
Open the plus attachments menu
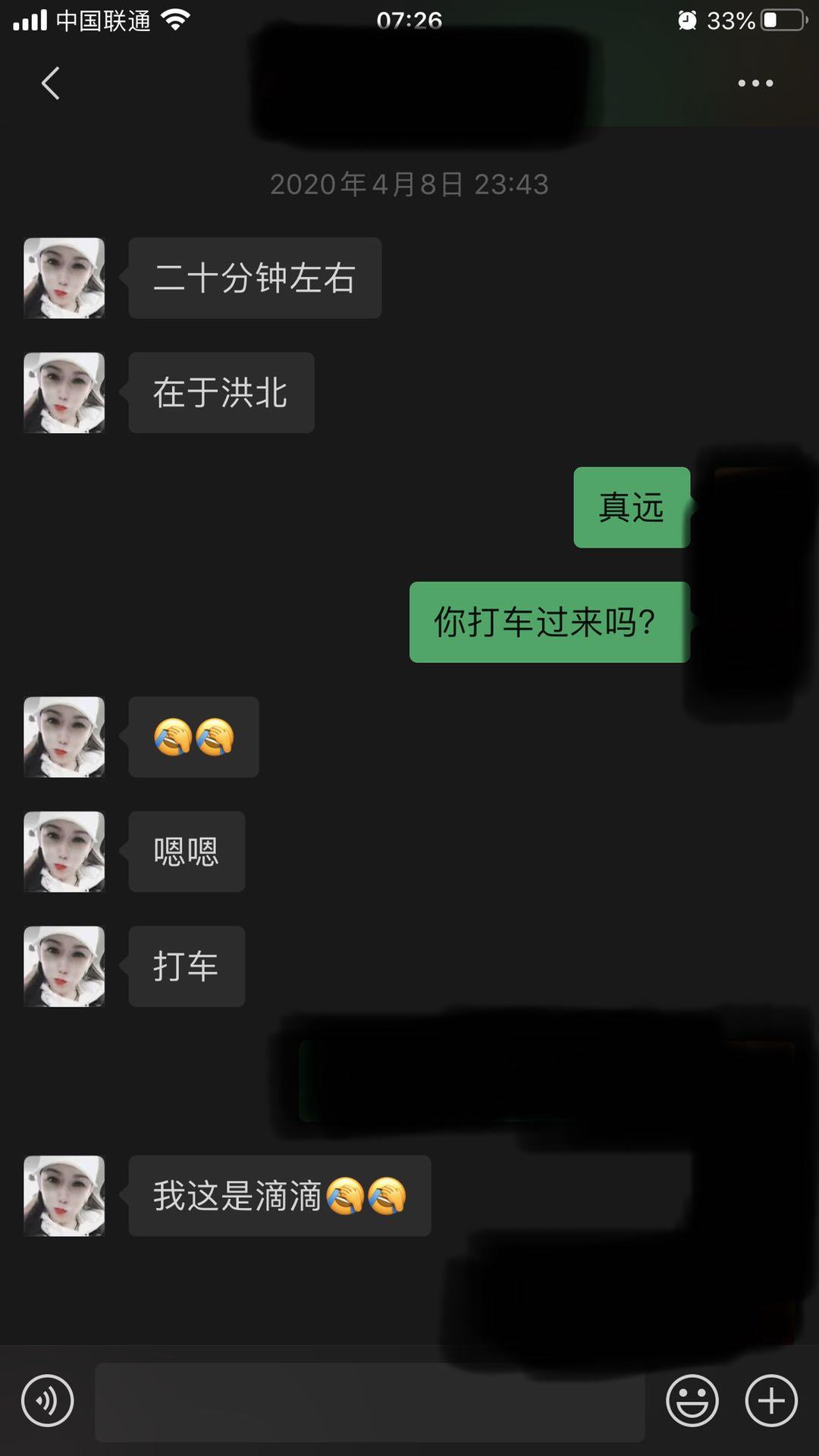click(x=771, y=1401)
